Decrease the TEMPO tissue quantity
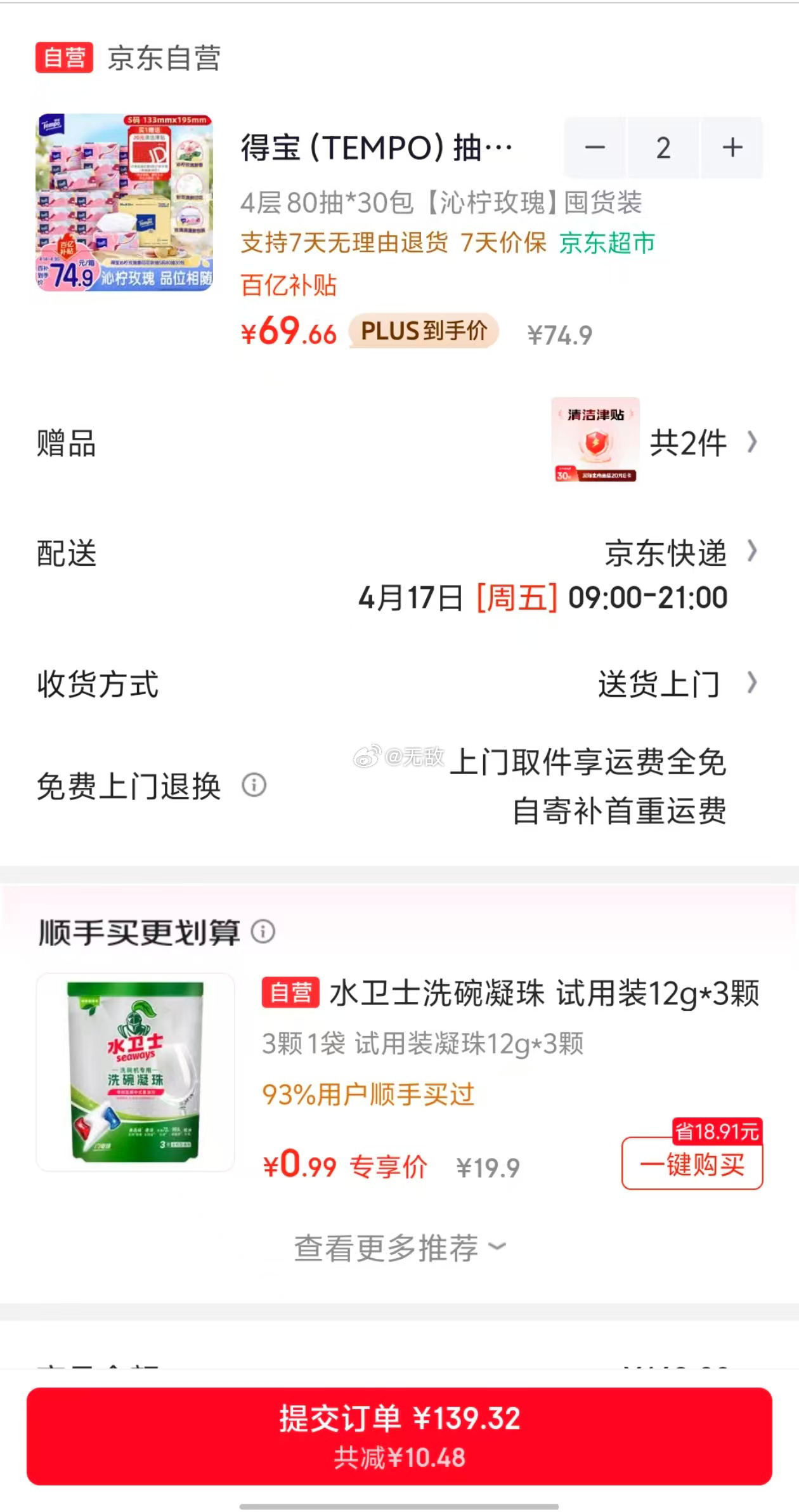The height and width of the screenshot is (1512, 799). pyautogui.click(x=595, y=148)
